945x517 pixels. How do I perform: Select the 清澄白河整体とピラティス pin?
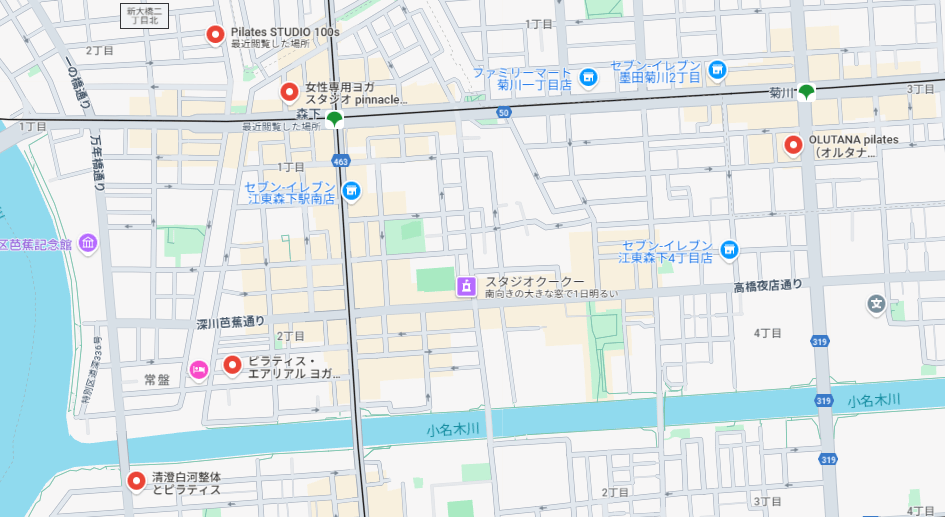pyautogui.click(x=137, y=481)
